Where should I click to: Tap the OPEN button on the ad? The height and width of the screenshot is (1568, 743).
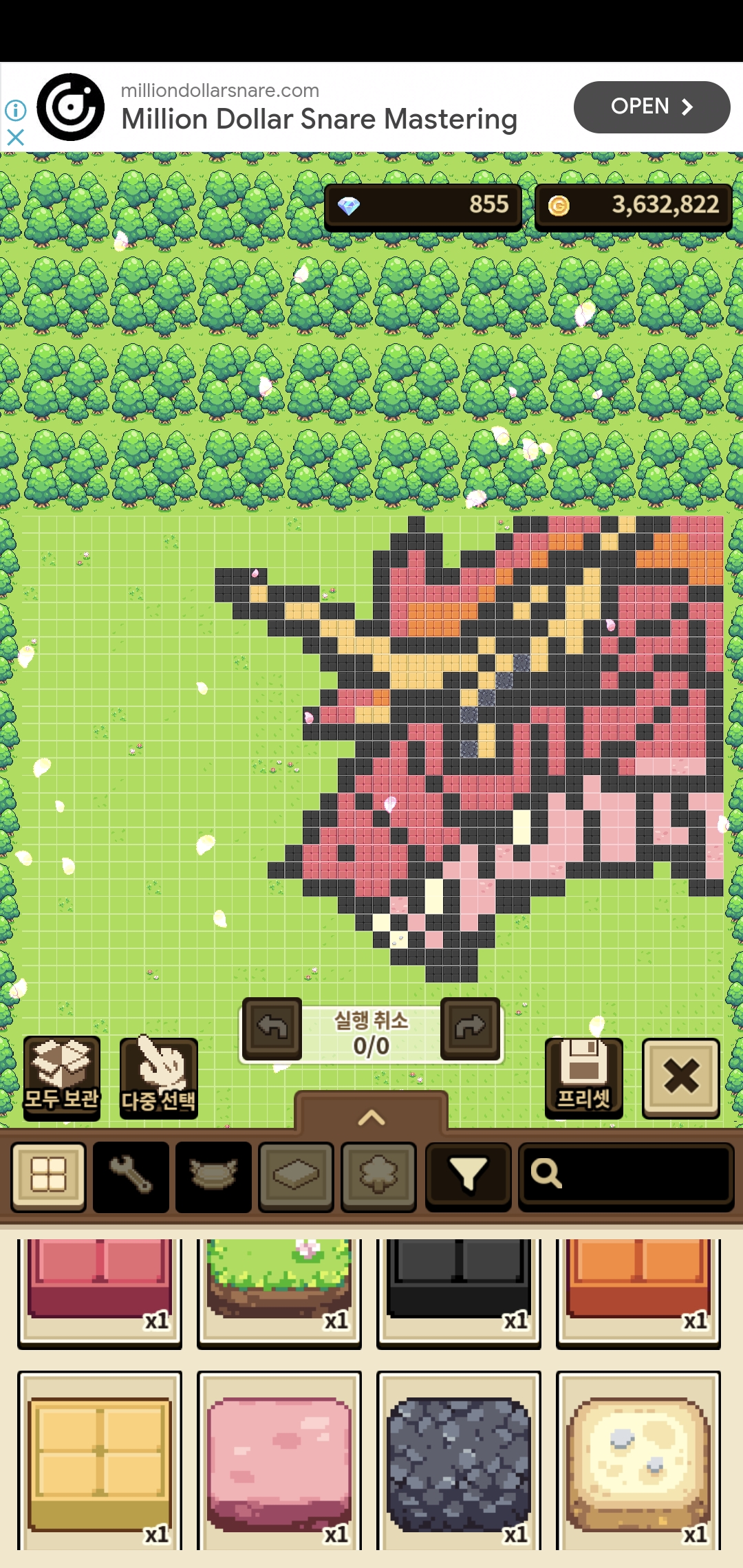pyautogui.click(x=651, y=107)
